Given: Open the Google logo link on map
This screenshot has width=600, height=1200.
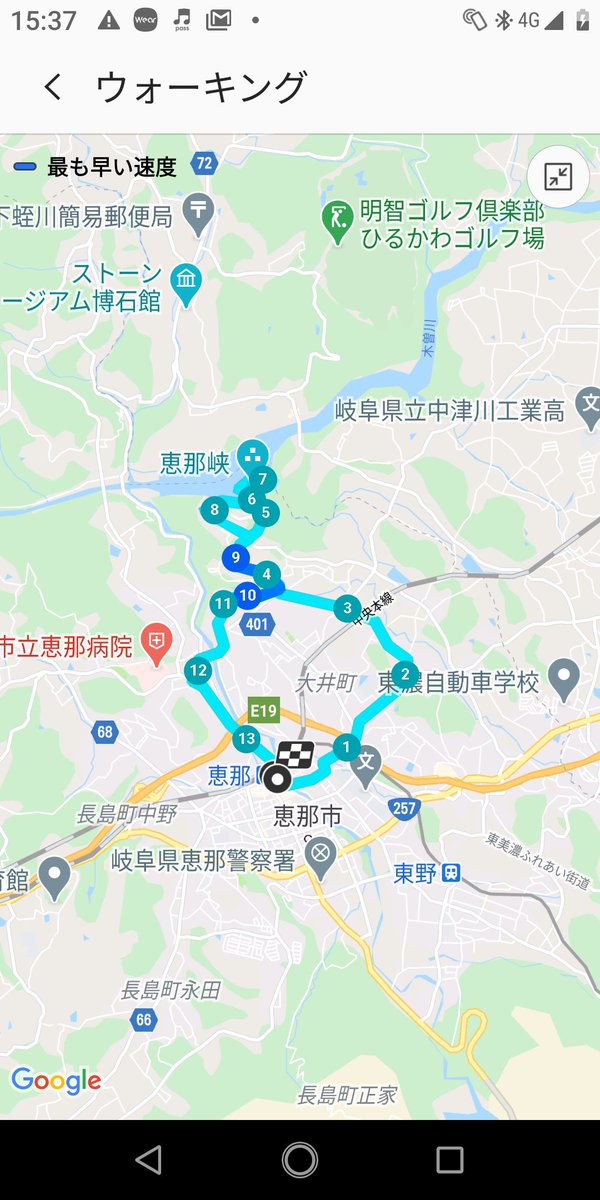Looking at the screenshot, I should [x=56, y=1080].
